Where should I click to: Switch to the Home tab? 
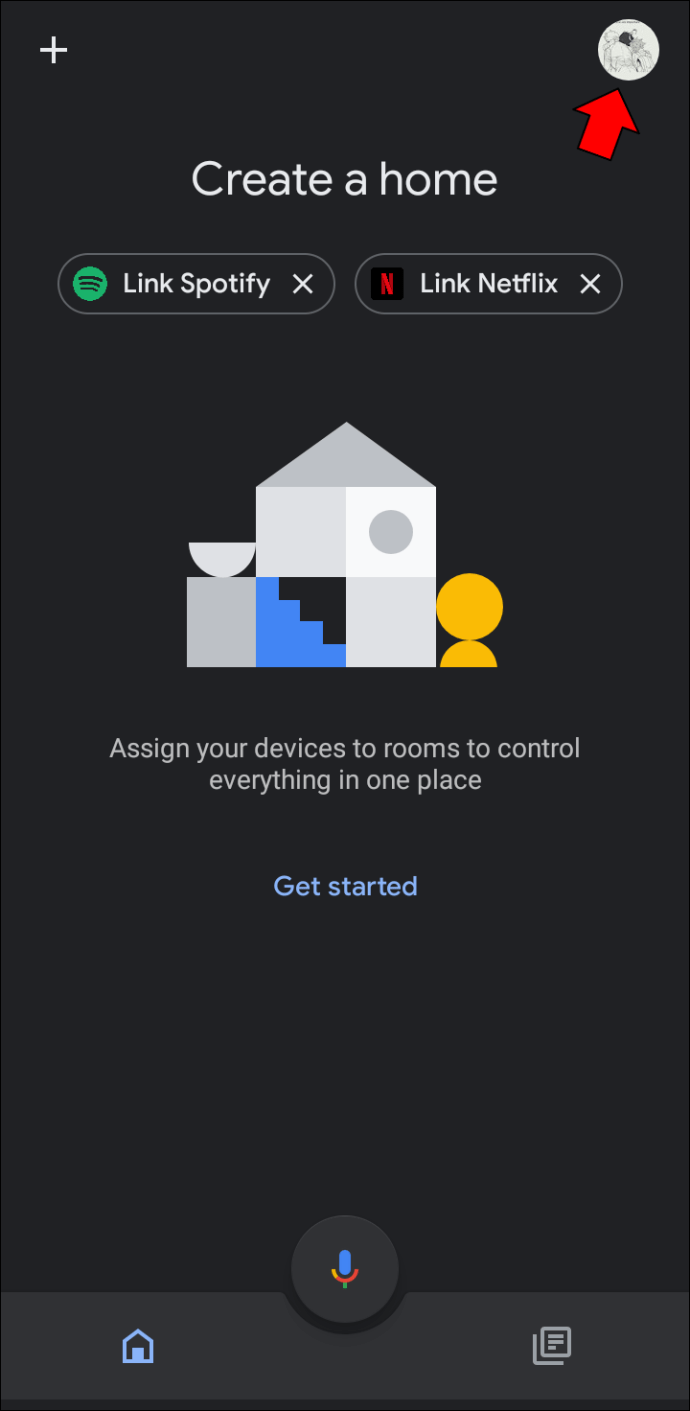[138, 1345]
